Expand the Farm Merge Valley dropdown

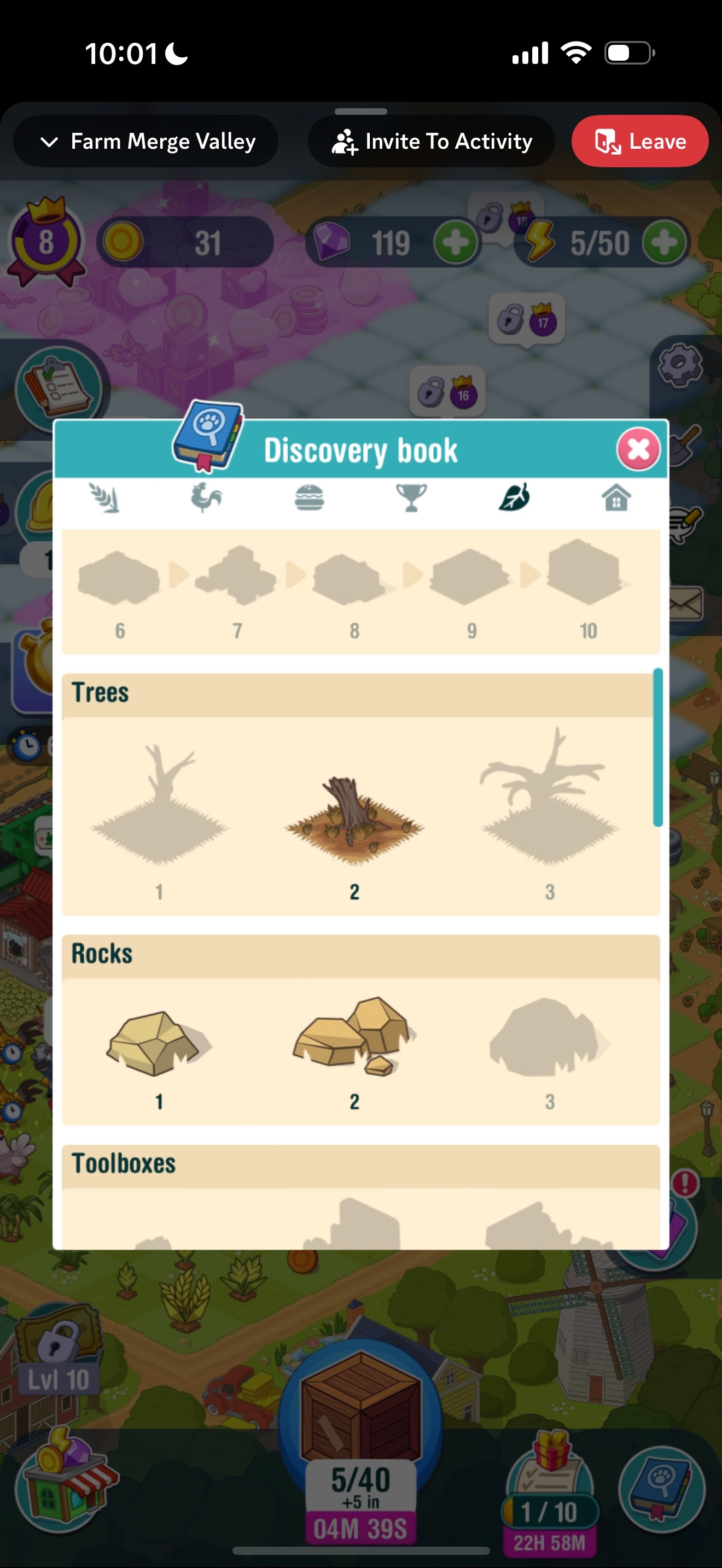click(x=146, y=141)
